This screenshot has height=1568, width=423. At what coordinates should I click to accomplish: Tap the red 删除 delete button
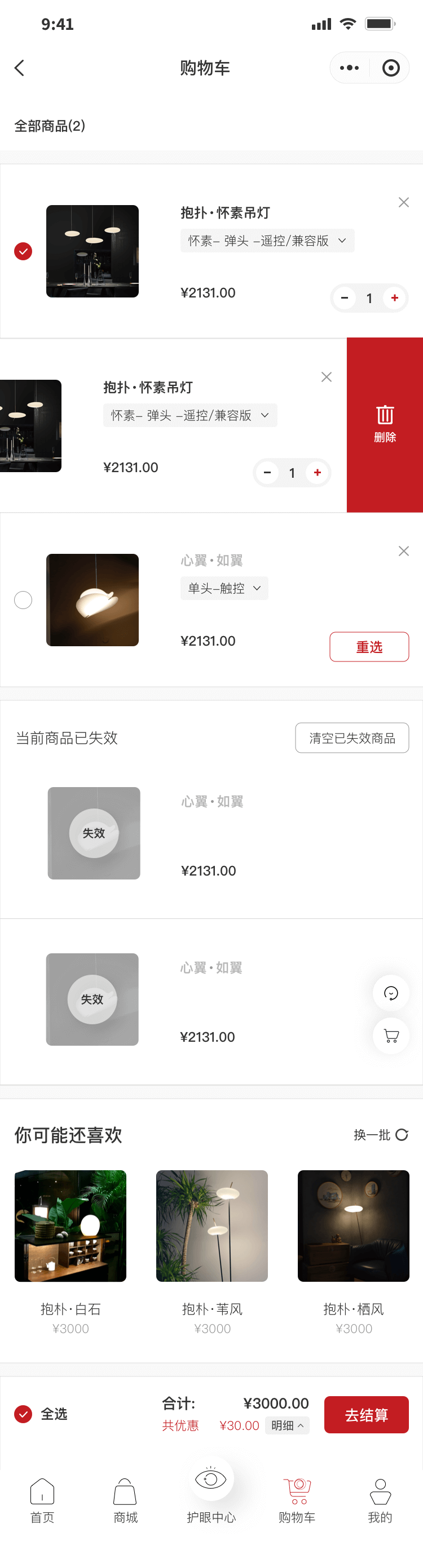click(385, 424)
